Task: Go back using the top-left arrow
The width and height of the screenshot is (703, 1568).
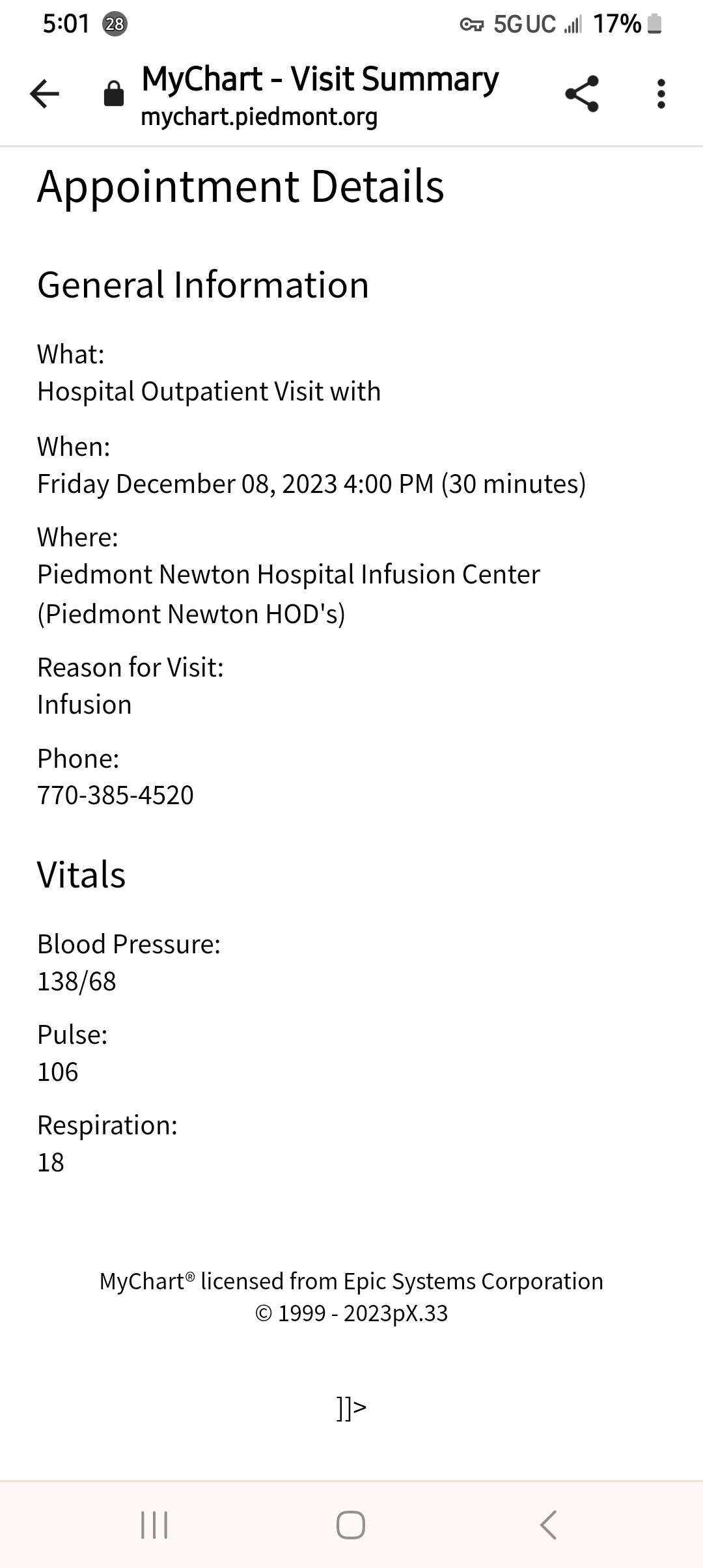Action: coord(44,94)
